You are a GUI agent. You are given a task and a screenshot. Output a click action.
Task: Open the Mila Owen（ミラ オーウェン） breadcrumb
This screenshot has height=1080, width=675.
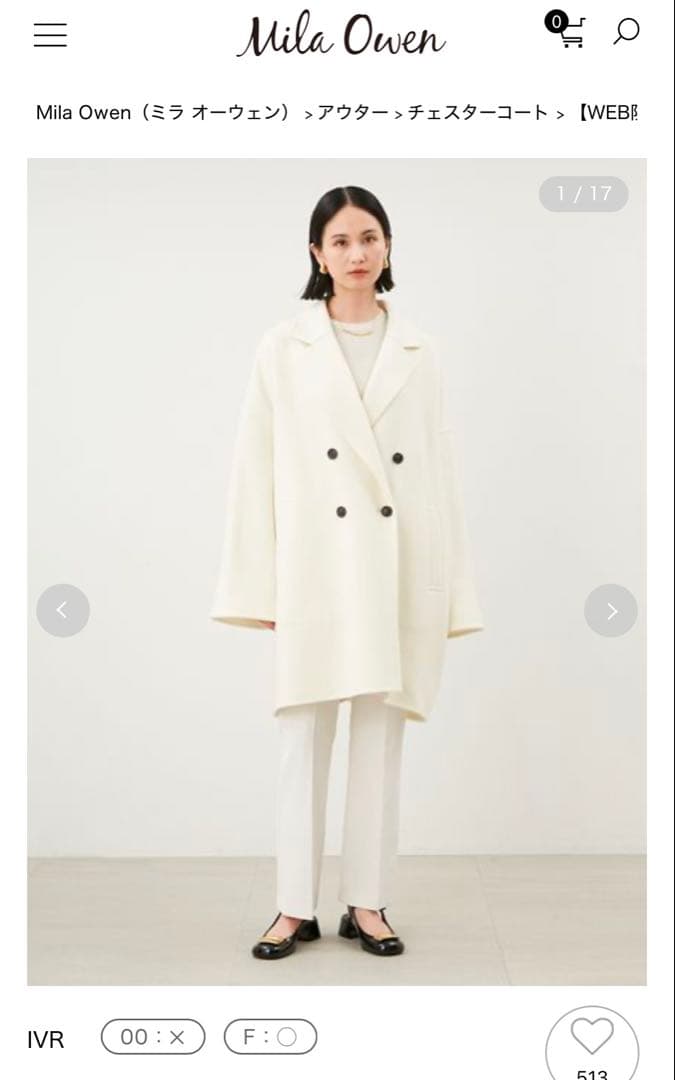[163, 113]
